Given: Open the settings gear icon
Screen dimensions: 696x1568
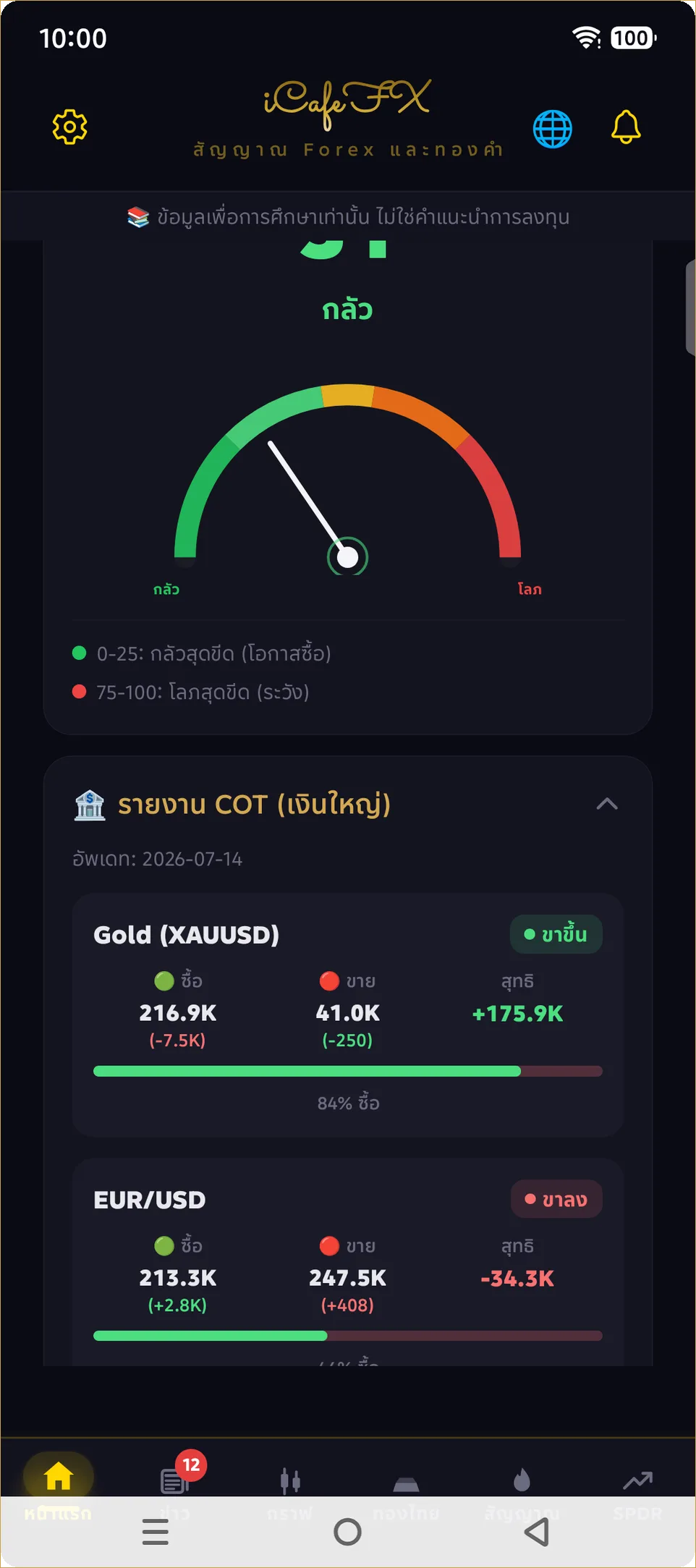Looking at the screenshot, I should coord(70,127).
